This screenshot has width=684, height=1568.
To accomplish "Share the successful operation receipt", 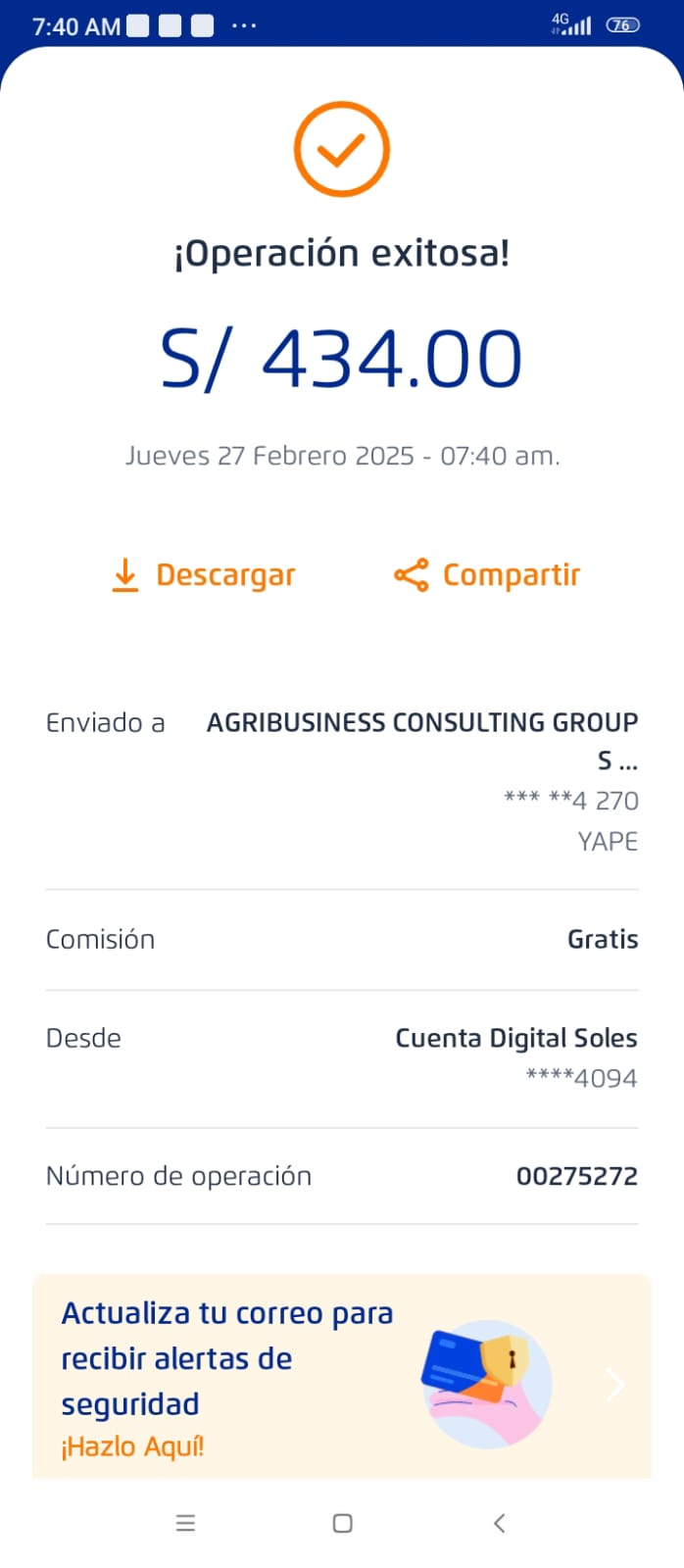I will tap(487, 575).
